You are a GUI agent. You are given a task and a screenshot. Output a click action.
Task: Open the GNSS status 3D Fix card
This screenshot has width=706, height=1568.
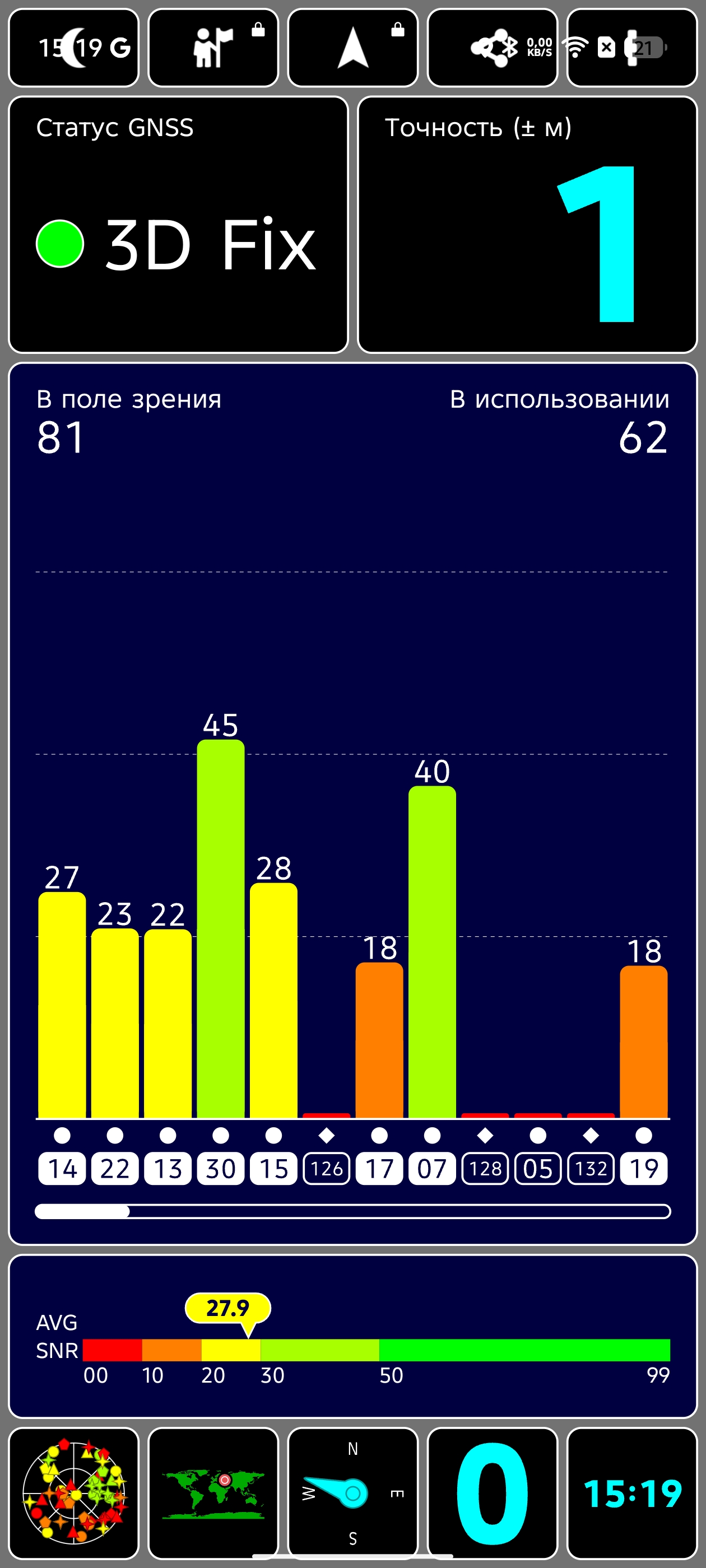178,225
